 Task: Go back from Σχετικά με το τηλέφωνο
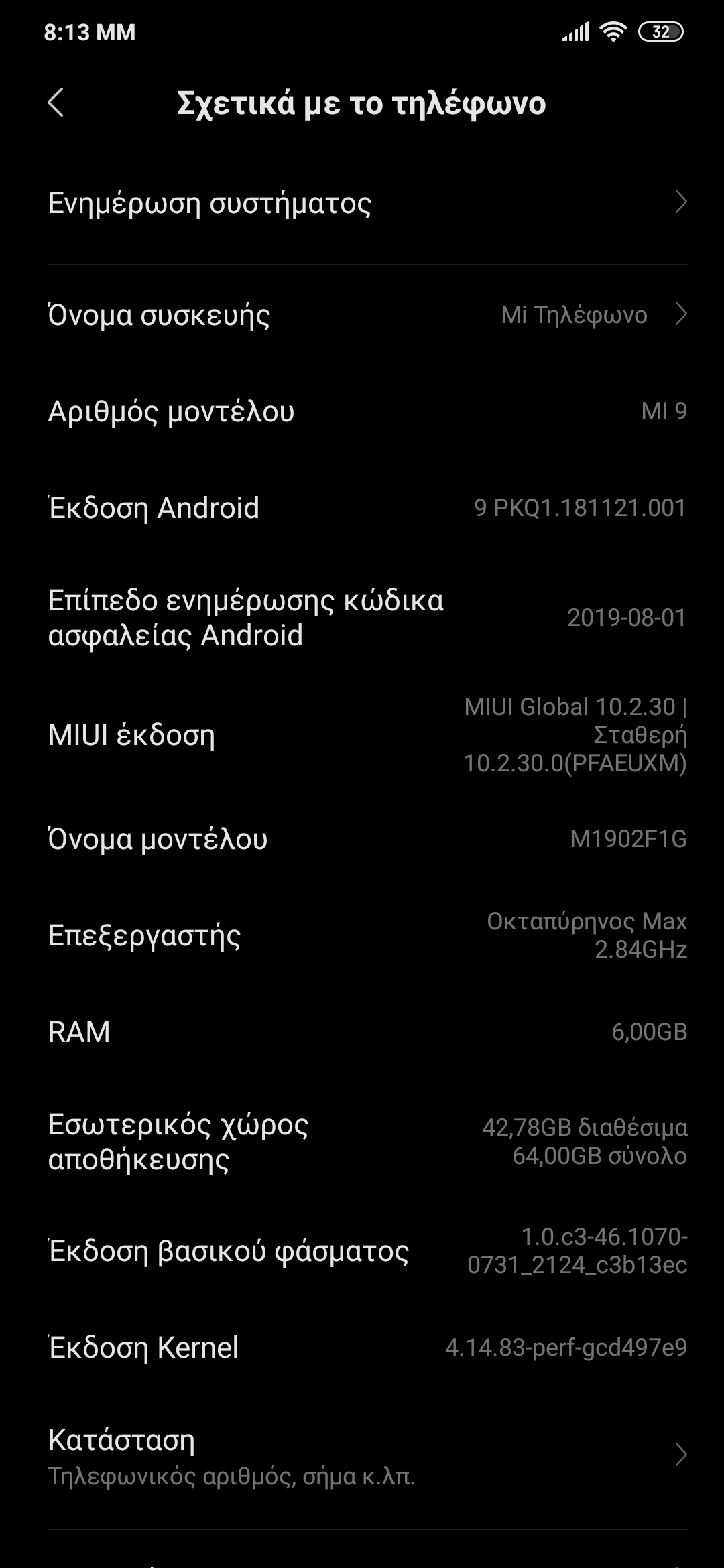56,103
